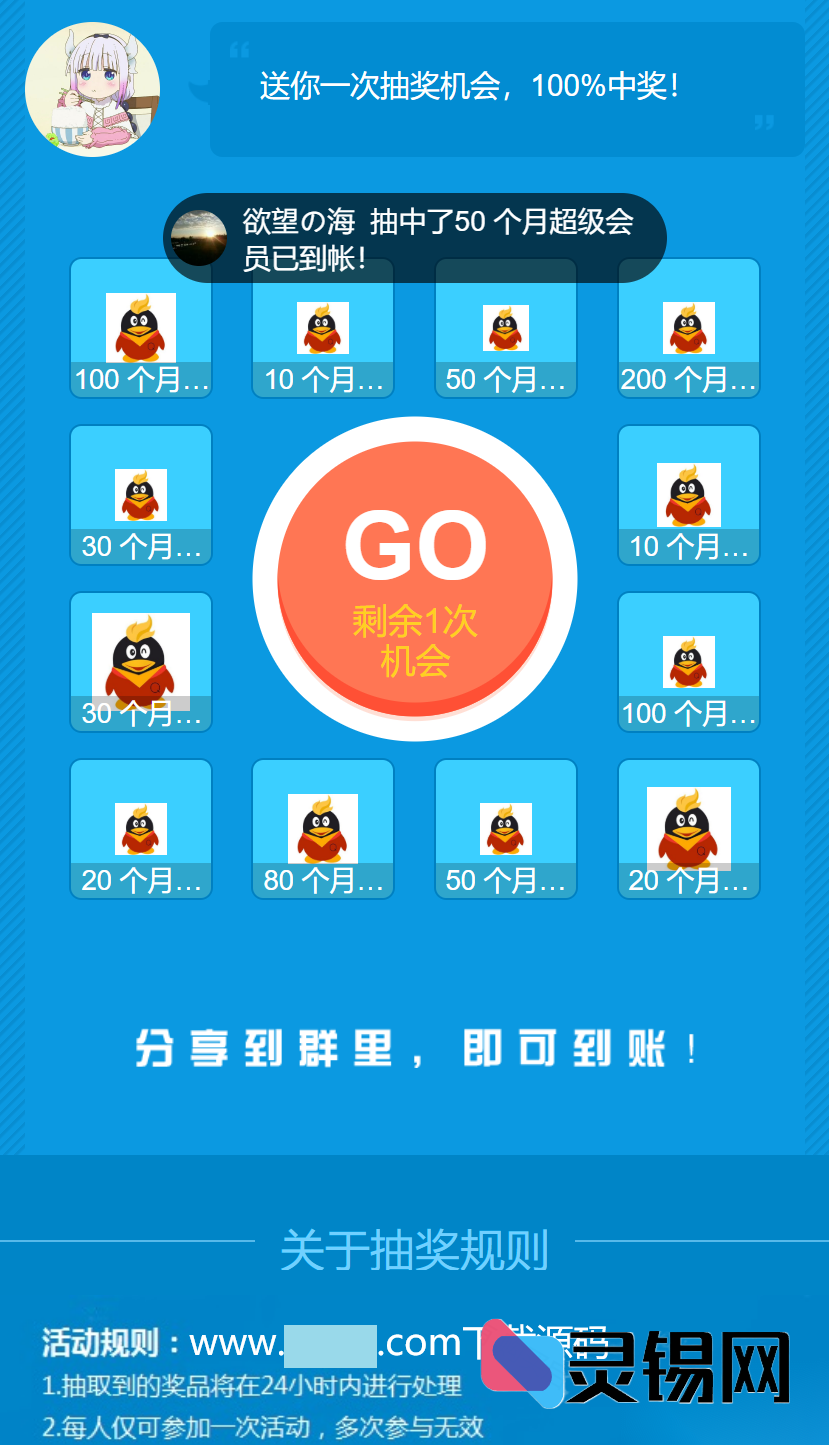This screenshot has width=829, height=1445.
Task: Select the 100个月 prize icon top left
Action: click(x=140, y=328)
